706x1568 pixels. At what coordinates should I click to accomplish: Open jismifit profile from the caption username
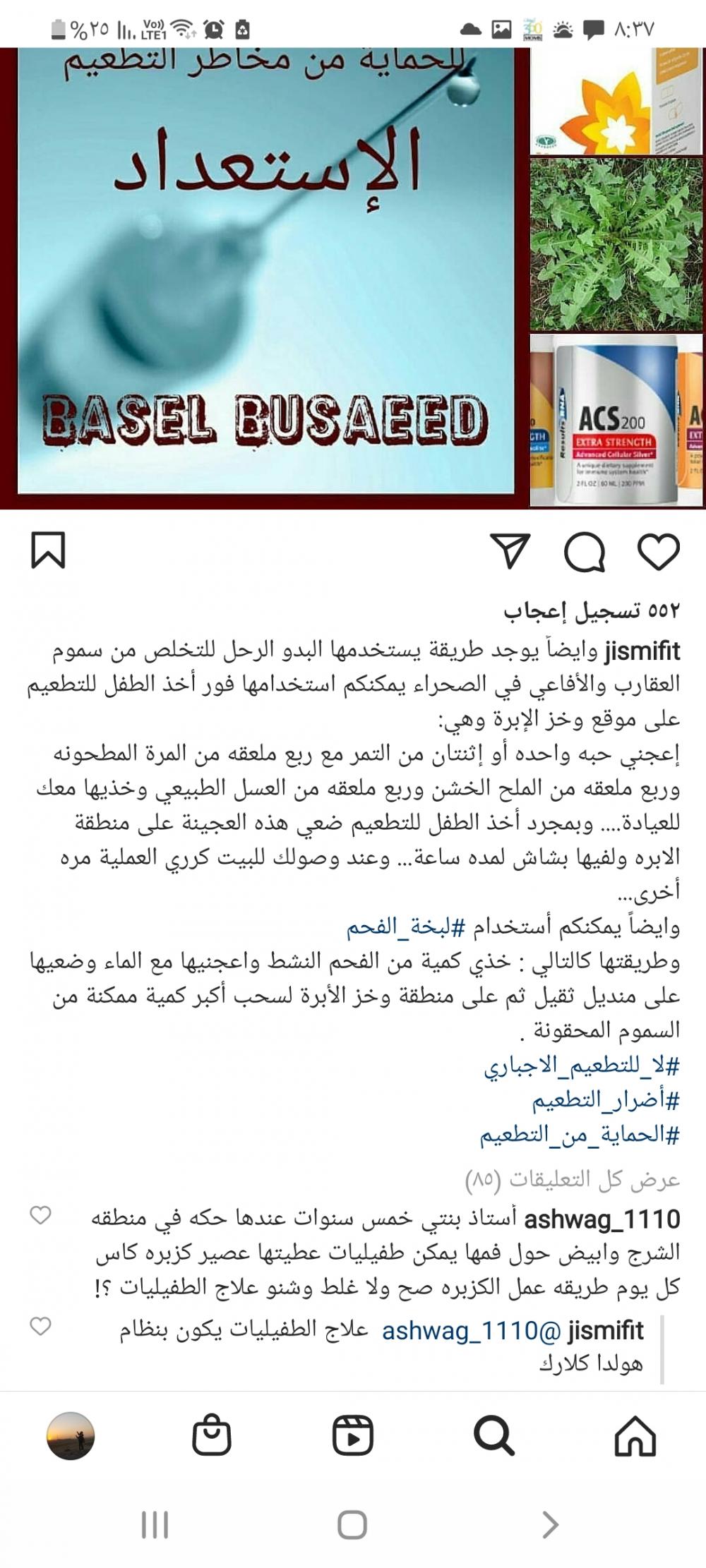pyautogui.click(x=642, y=651)
